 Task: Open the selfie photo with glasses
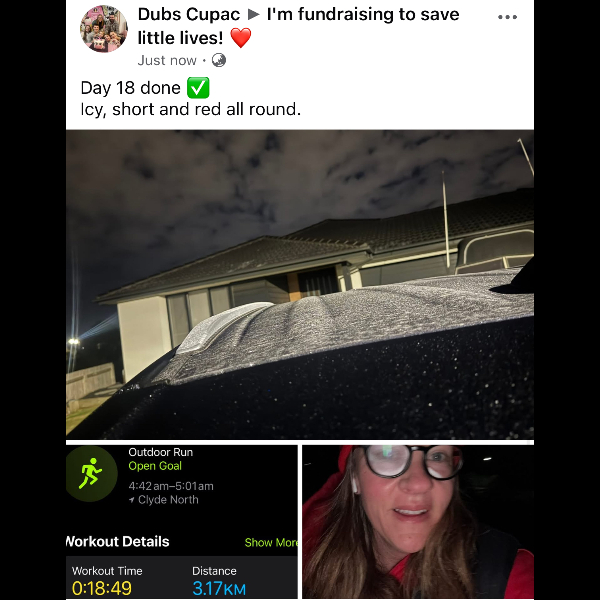click(417, 522)
